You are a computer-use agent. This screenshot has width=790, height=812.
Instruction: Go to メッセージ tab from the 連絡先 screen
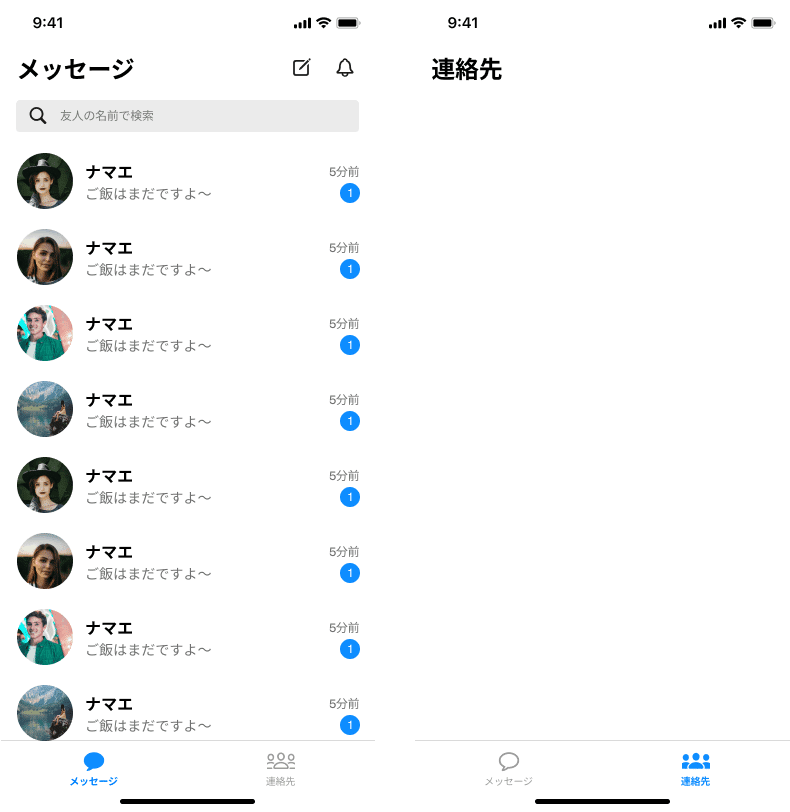508,768
